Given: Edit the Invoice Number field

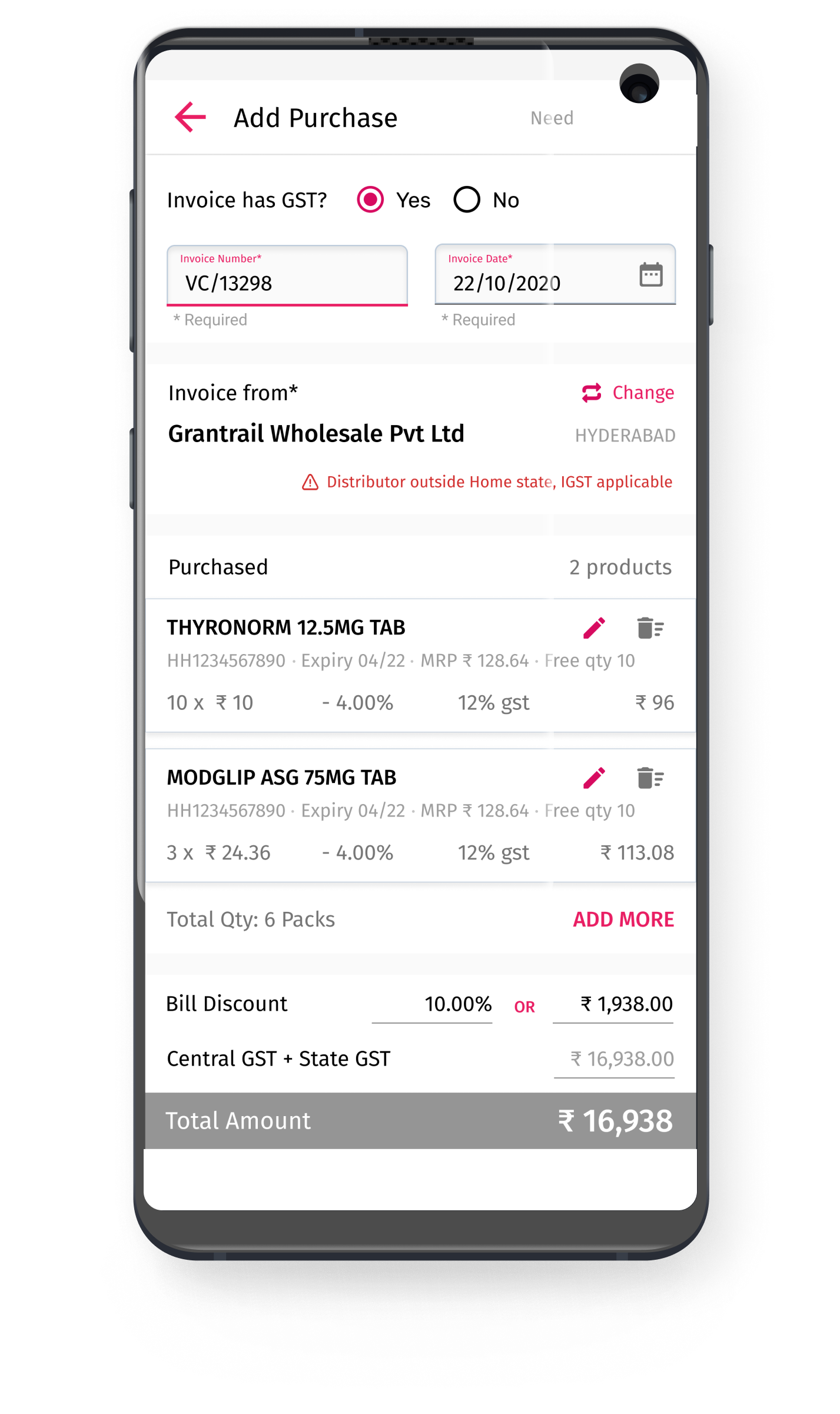Looking at the screenshot, I should pyautogui.click(x=287, y=283).
